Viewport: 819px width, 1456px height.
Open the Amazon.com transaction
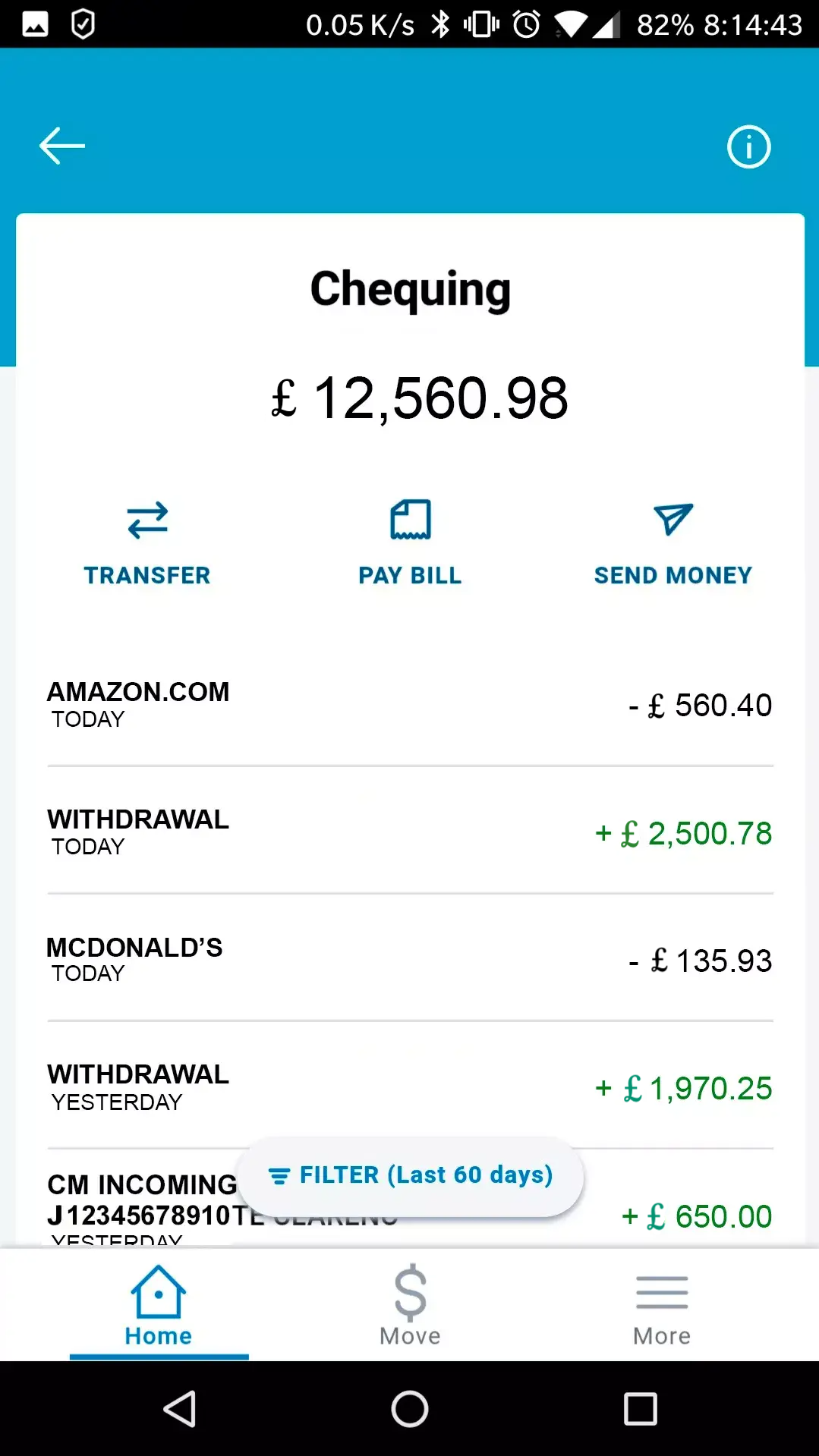click(x=410, y=704)
